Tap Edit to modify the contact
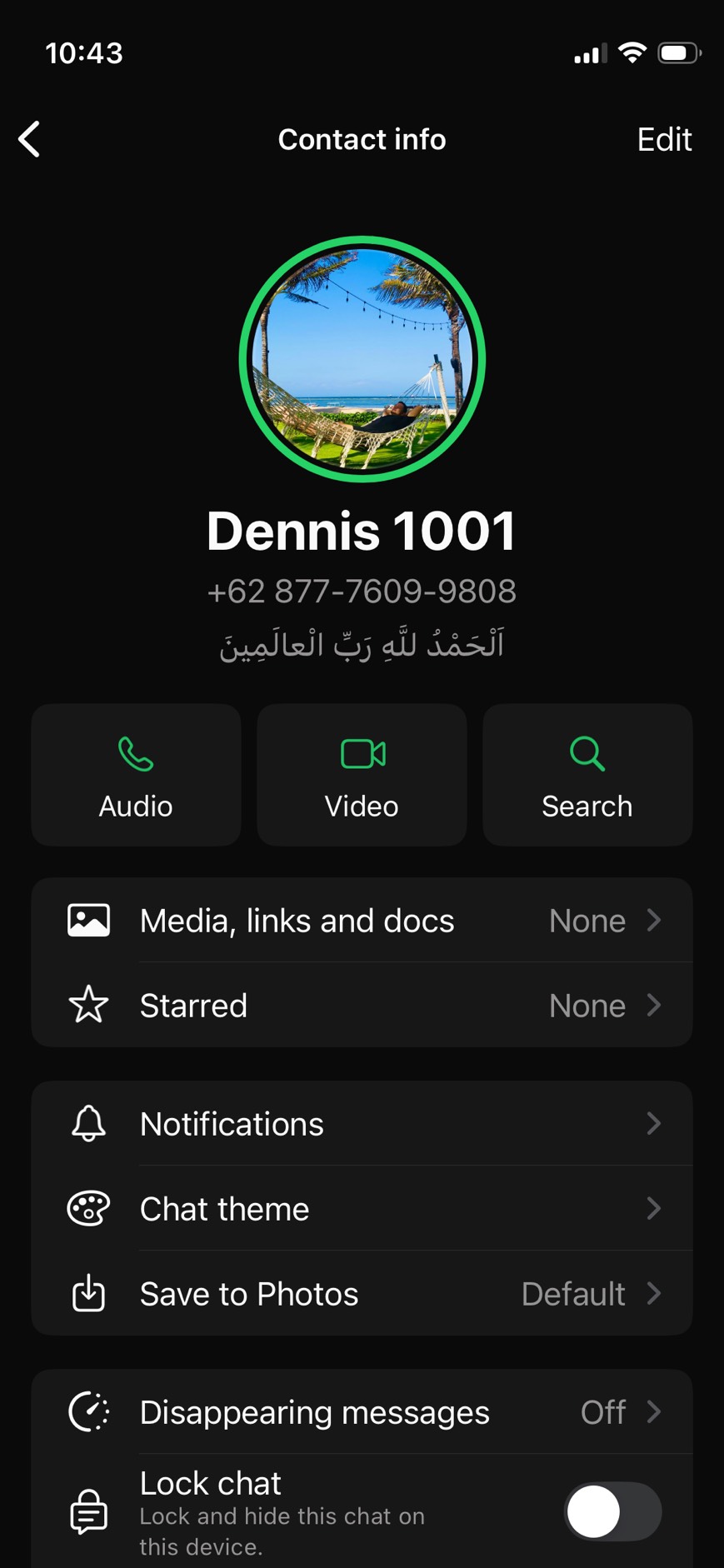Screen dimensions: 724x1568 663,139
